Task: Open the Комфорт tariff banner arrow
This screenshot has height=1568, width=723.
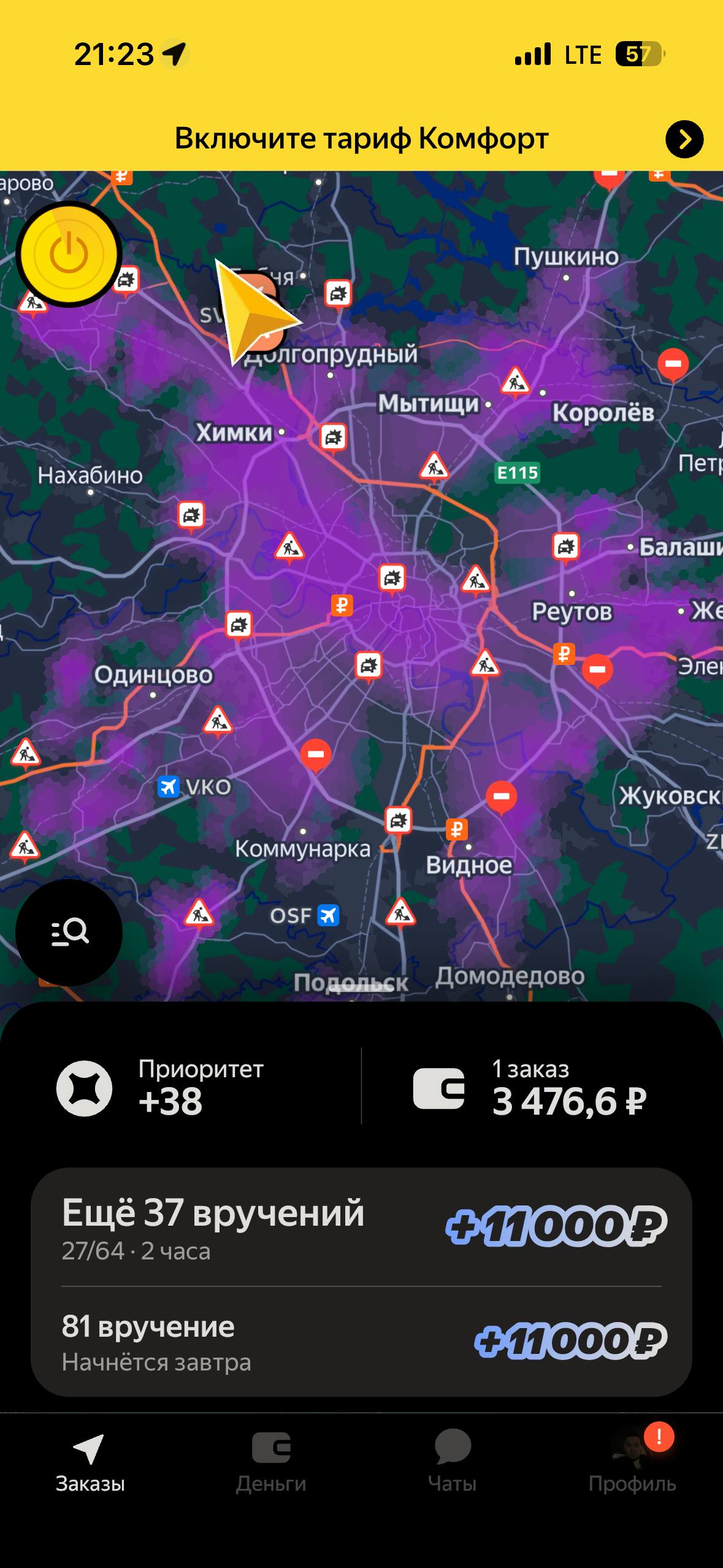Action: 684,139
